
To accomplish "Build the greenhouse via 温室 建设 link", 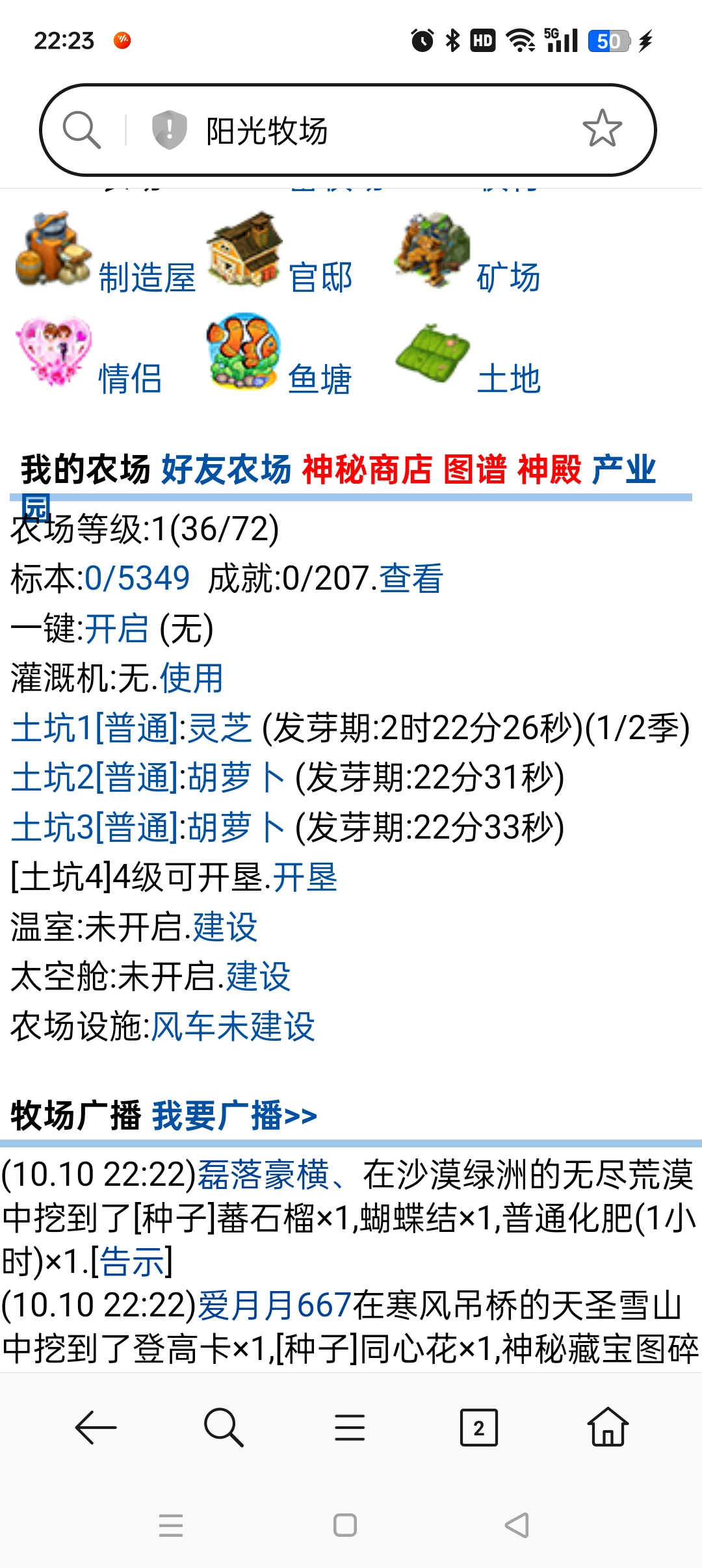I will pos(226,927).
